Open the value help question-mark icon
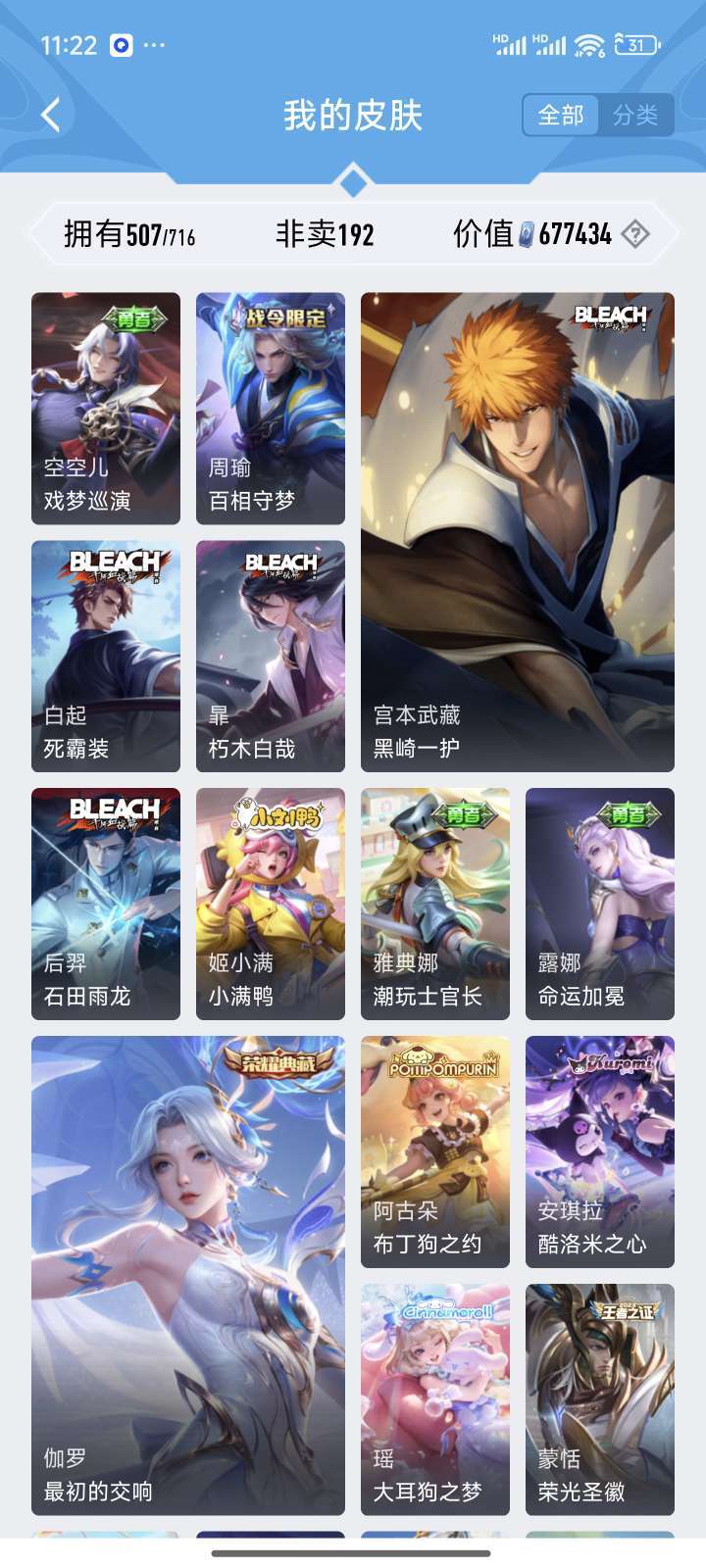The image size is (706, 1568). 635,234
